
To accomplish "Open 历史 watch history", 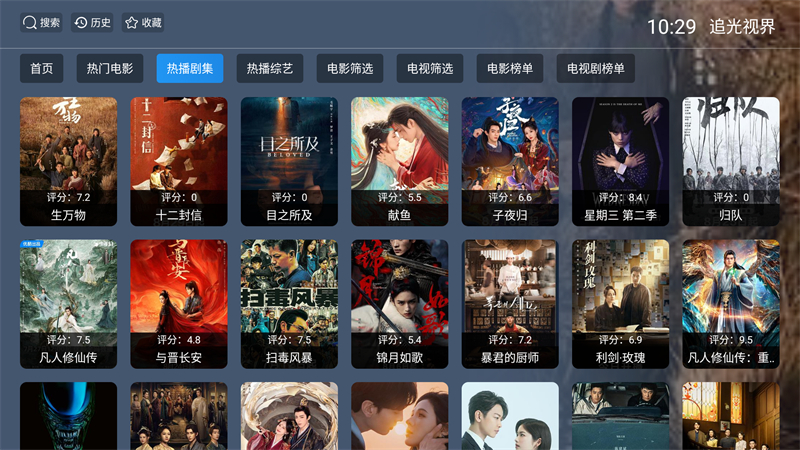I will click(x=93, y=22).
